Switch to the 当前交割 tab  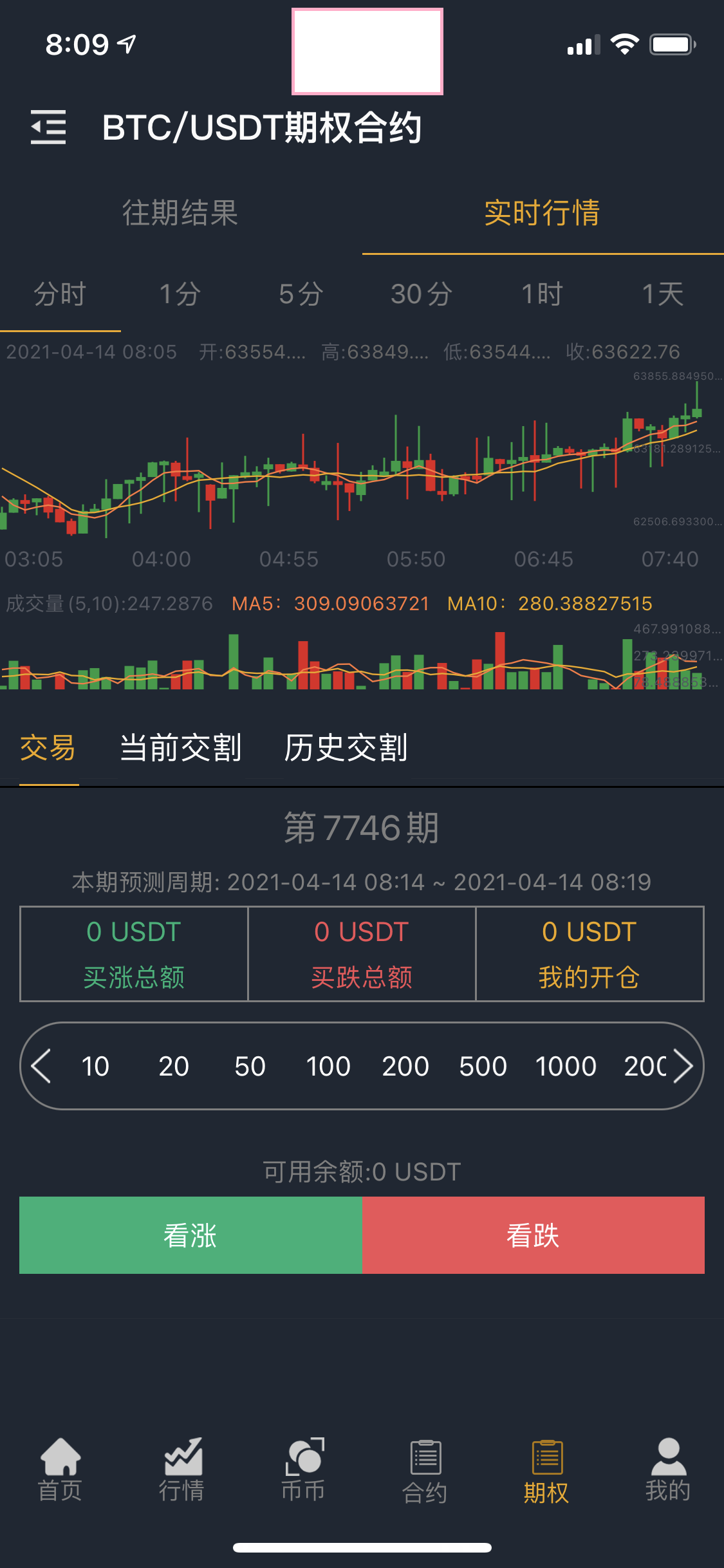click(x=181, y=748)
